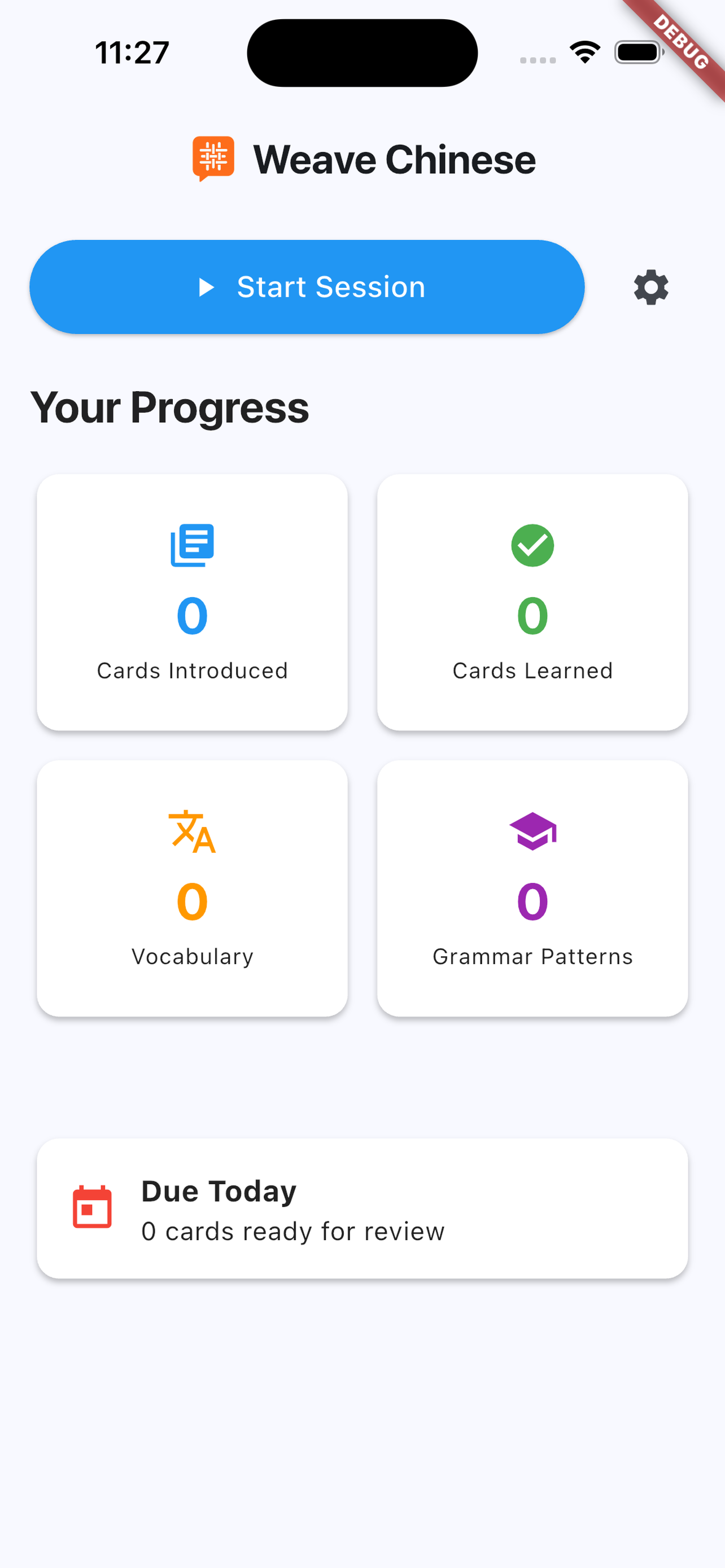Click the Your Progress section heading
This screenshot has width=725, height=1568.
[171, 406]
